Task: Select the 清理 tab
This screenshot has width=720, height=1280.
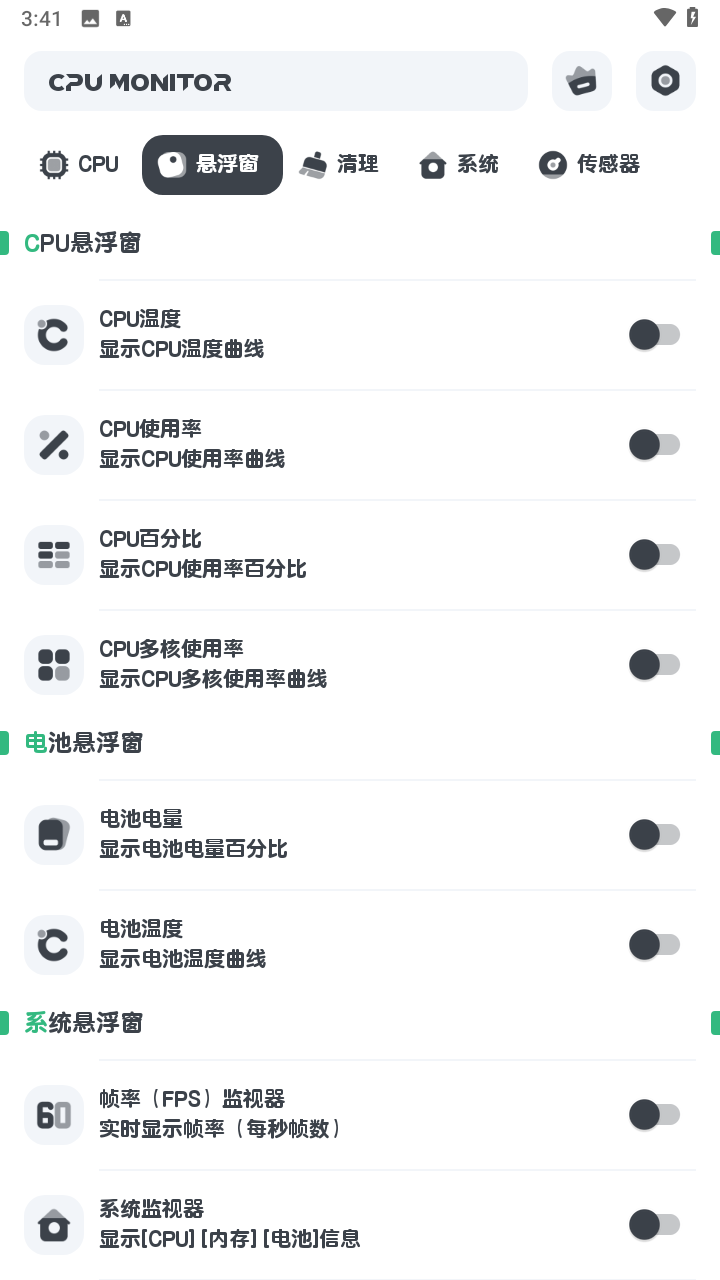Action: click(x=339, y=164)
